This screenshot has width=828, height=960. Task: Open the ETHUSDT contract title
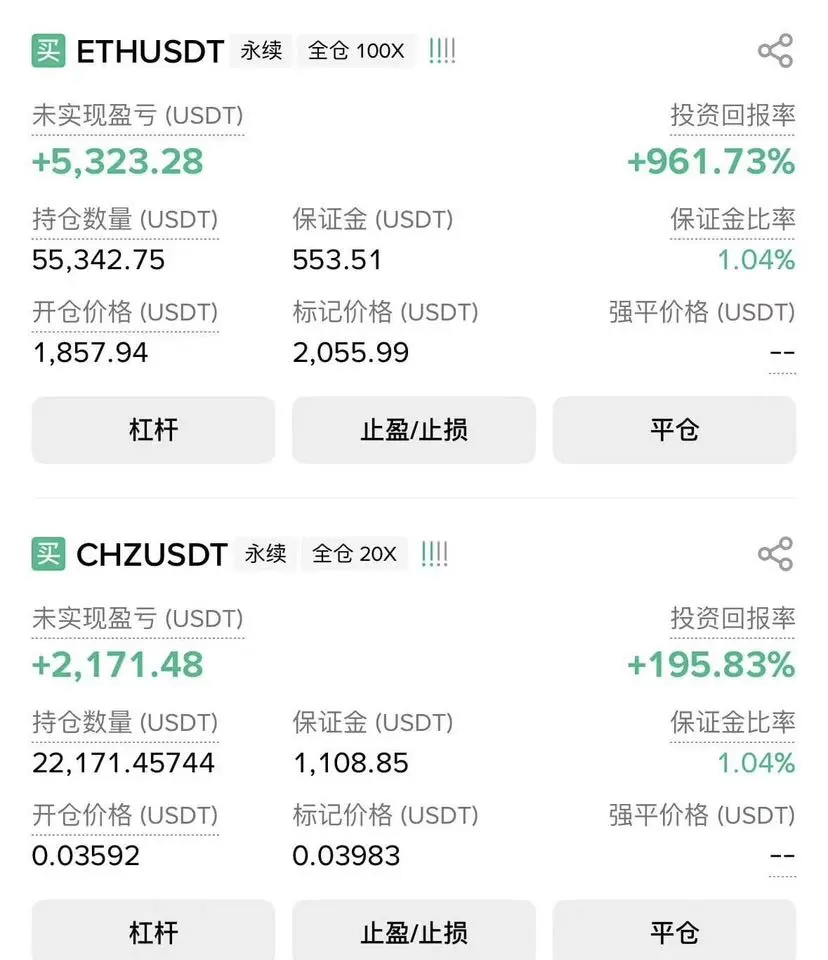150,52
